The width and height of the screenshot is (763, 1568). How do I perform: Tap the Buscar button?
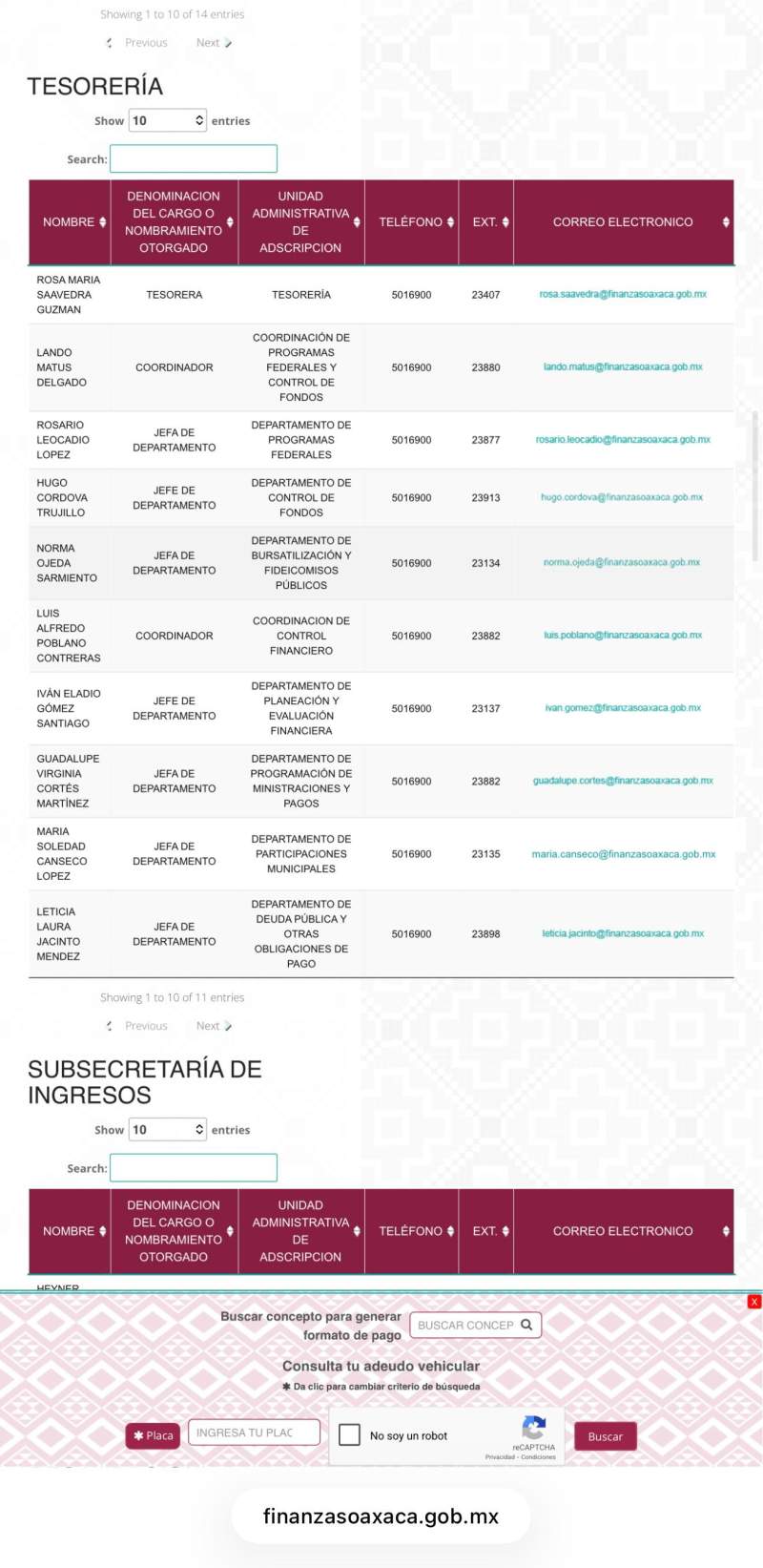point(605,1436)
